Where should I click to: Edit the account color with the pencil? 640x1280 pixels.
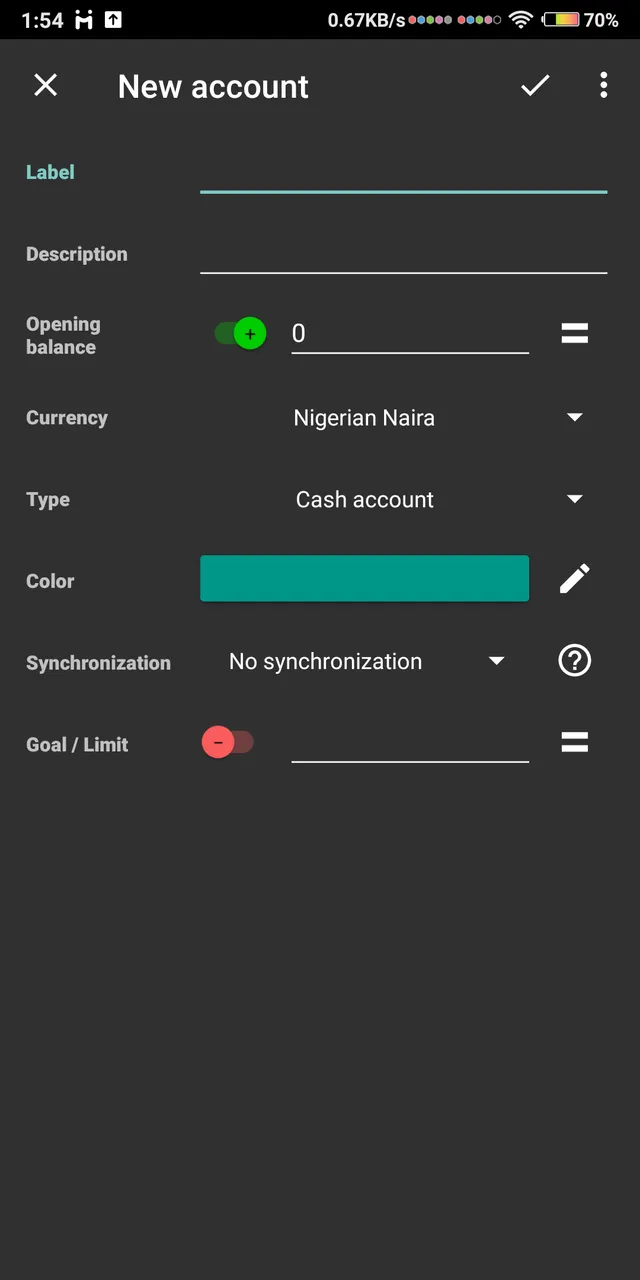point(574,579)
